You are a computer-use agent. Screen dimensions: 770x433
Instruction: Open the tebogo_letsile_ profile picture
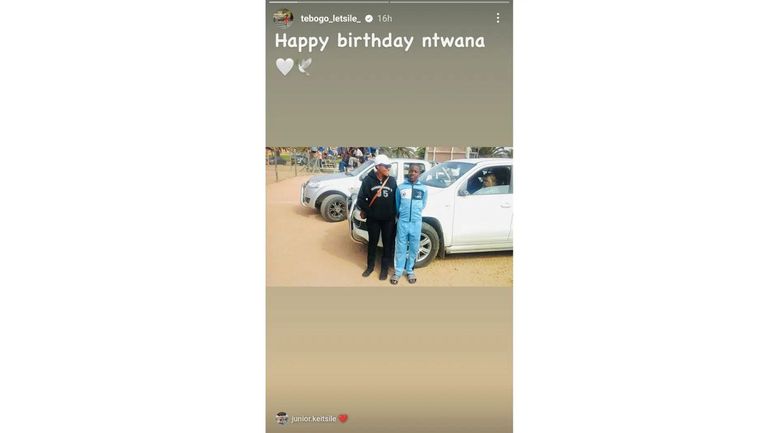[283, 18]
